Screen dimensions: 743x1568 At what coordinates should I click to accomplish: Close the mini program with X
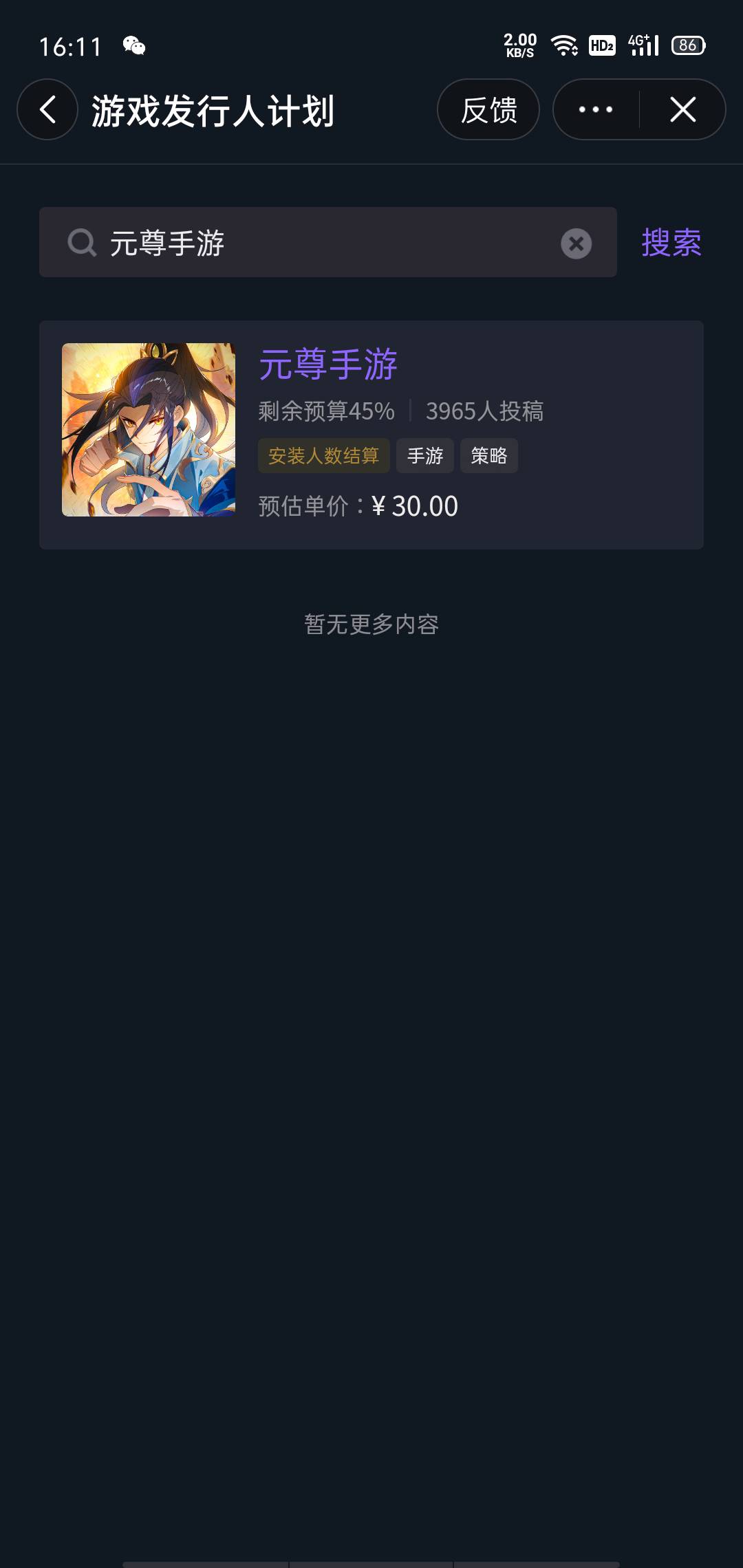pyautogui.click(x=682, y=109)
